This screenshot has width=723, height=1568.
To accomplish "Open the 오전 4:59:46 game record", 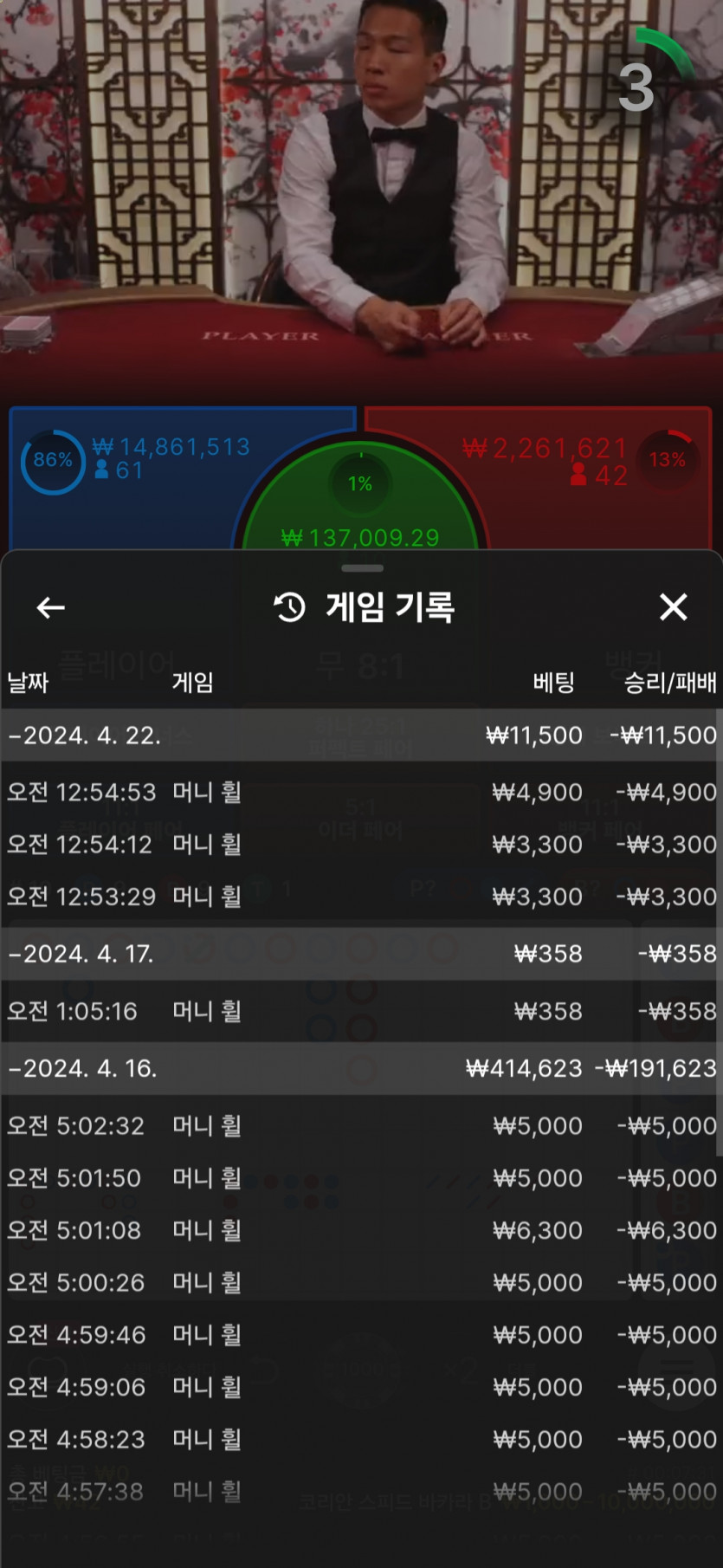I will (x=361, y=1334).
